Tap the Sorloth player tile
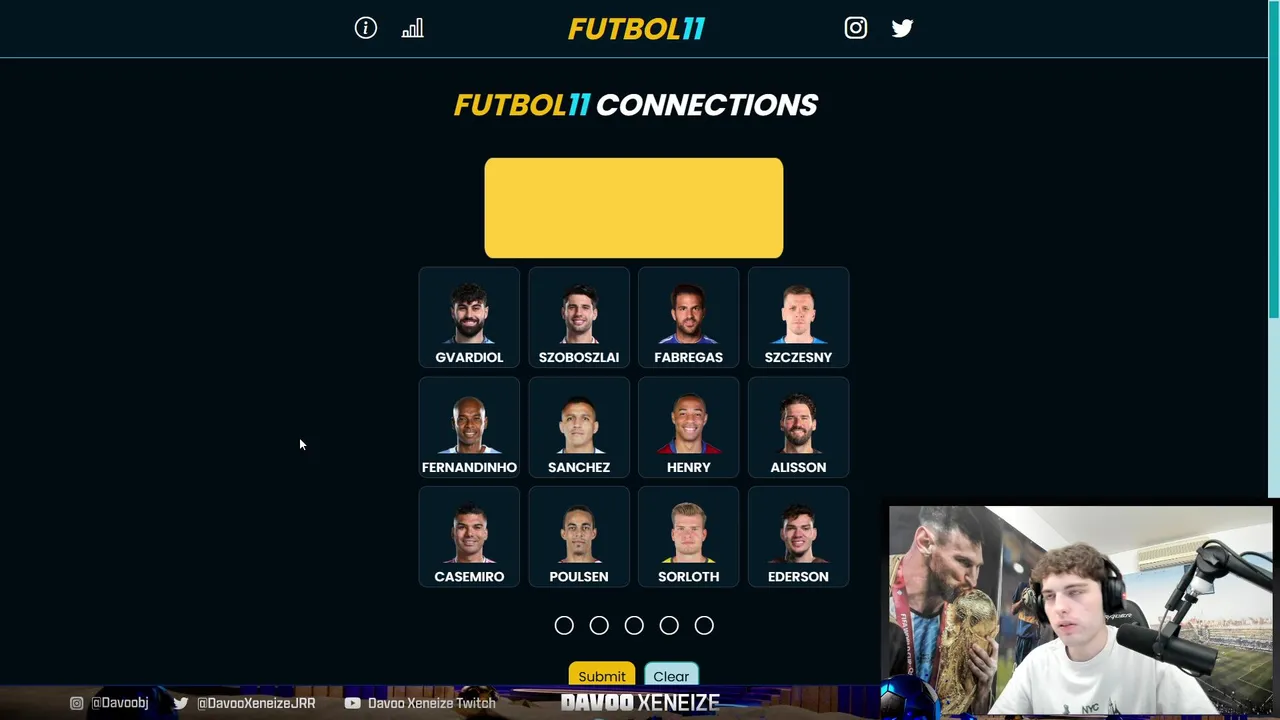Image resolution: width=1280 pixels, height=720 pixels. click(688, 537)
